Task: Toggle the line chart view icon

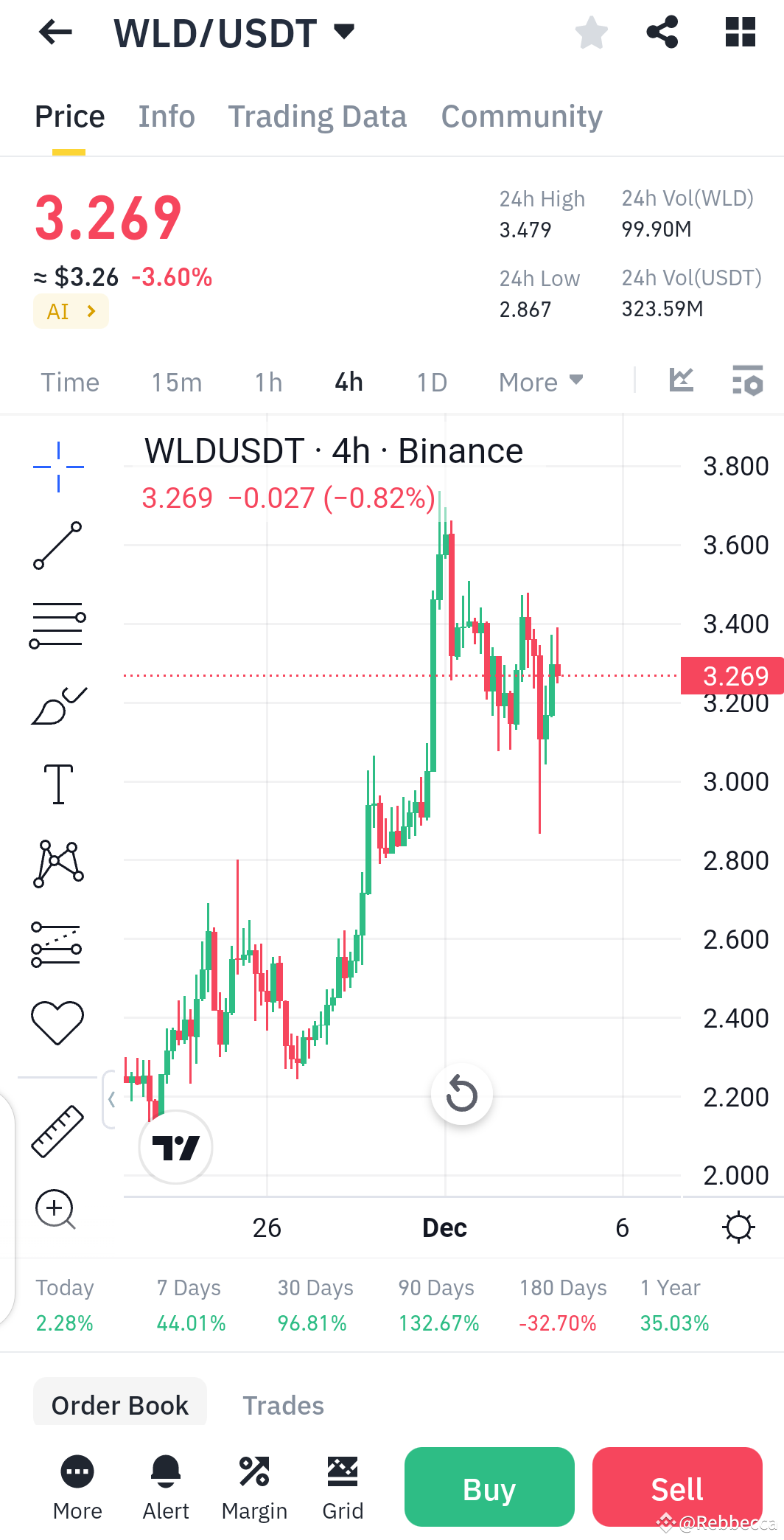Action: click(681, 381)
